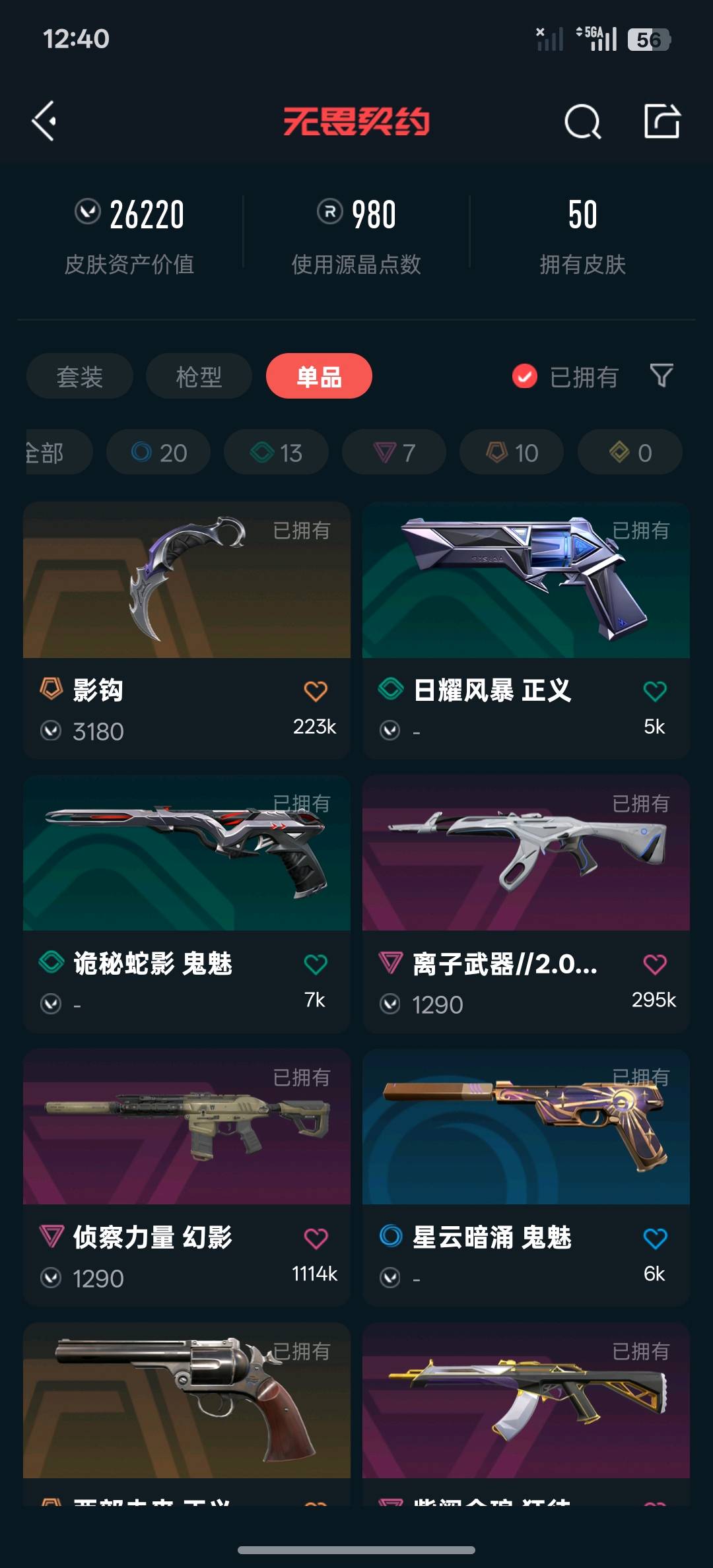Filter by pink tier chip showing 7
Image resolution: width=713 pixels, height=1568 pixels.
click(x=393, y=452)
